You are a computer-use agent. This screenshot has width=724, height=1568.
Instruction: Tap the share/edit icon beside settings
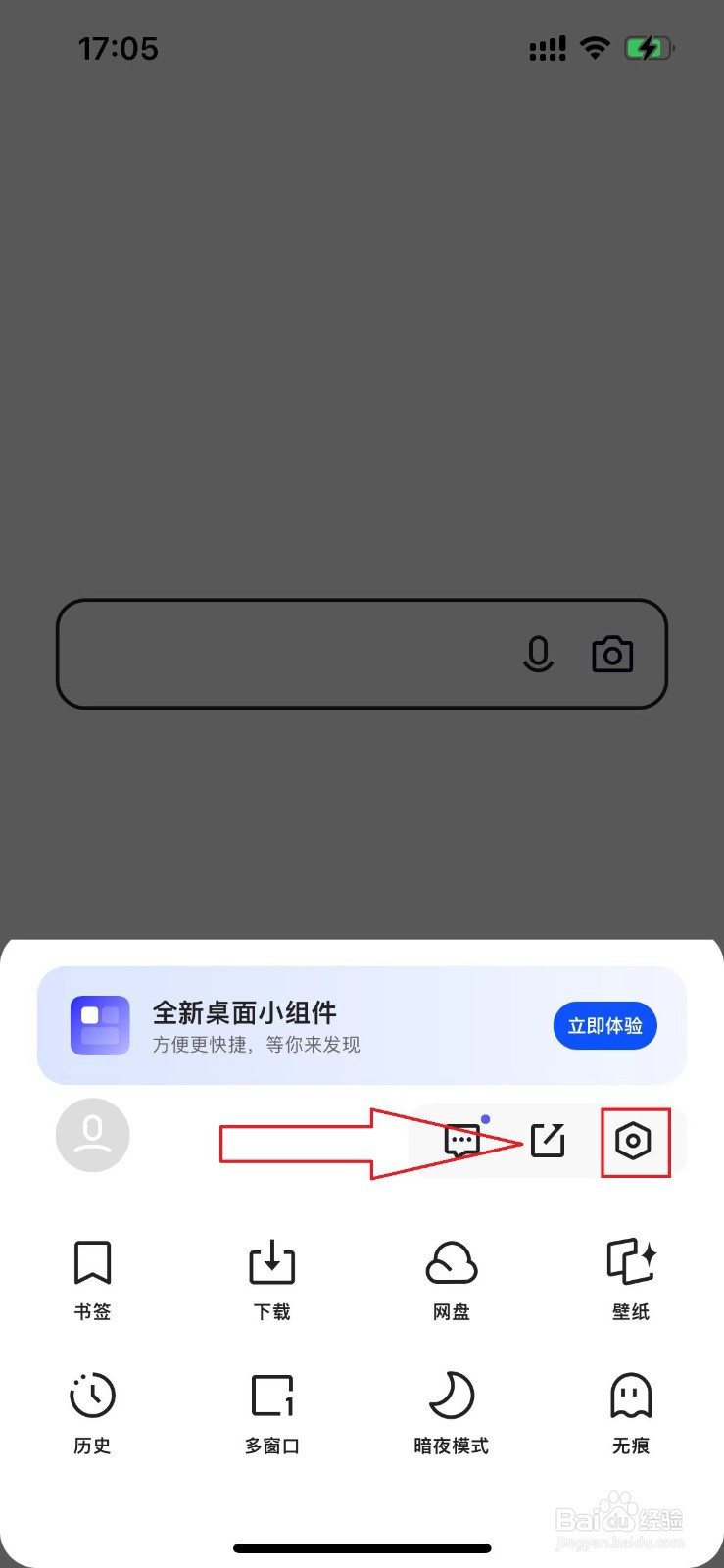point(548,1141)
